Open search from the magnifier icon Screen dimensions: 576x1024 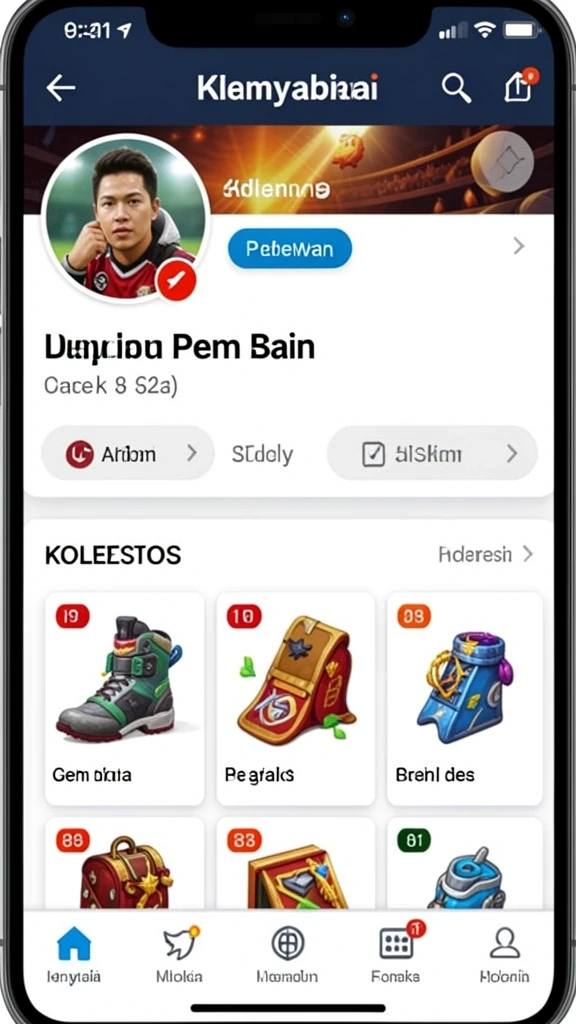pos(456,87)
